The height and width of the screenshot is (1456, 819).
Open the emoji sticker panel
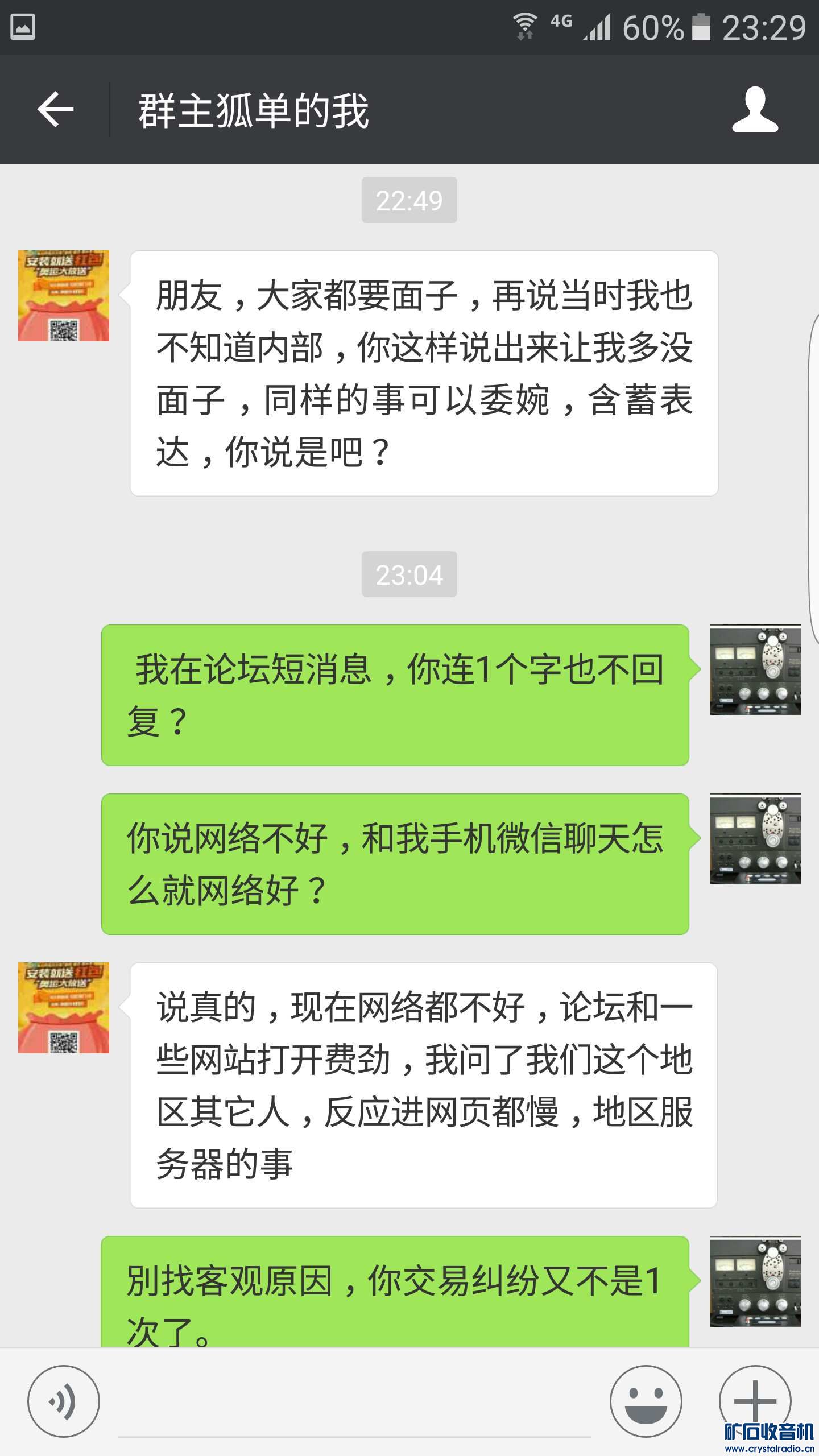tap(646, 1401)
